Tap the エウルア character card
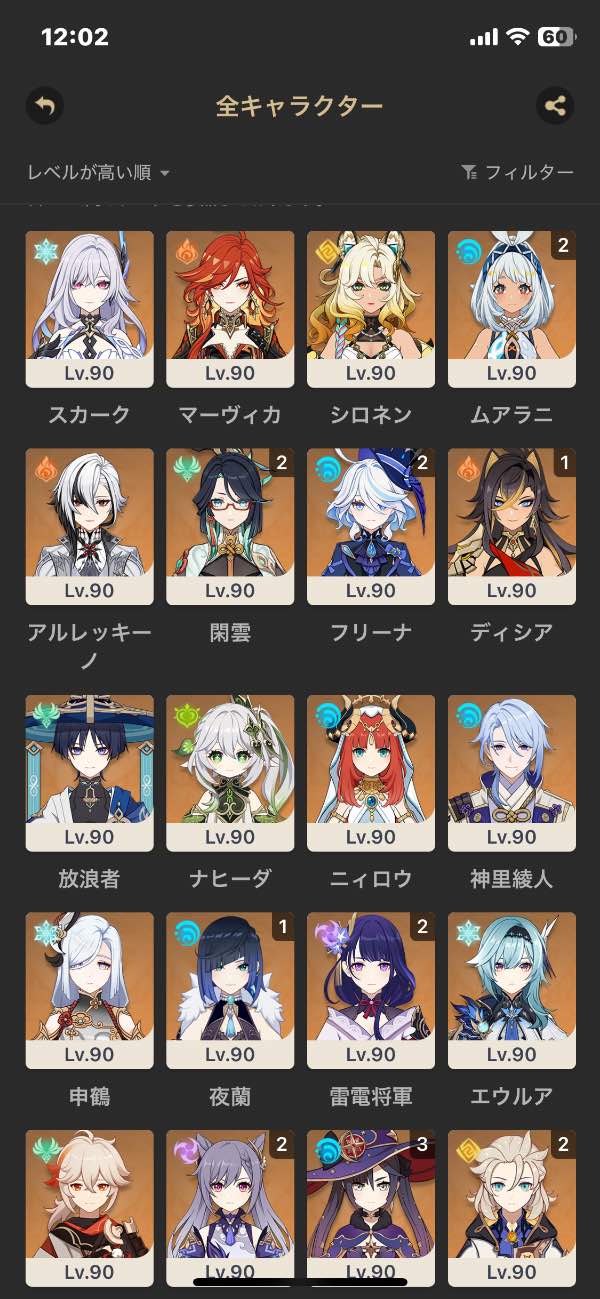Screen dimensions: 600x1299 pos(512,991)
